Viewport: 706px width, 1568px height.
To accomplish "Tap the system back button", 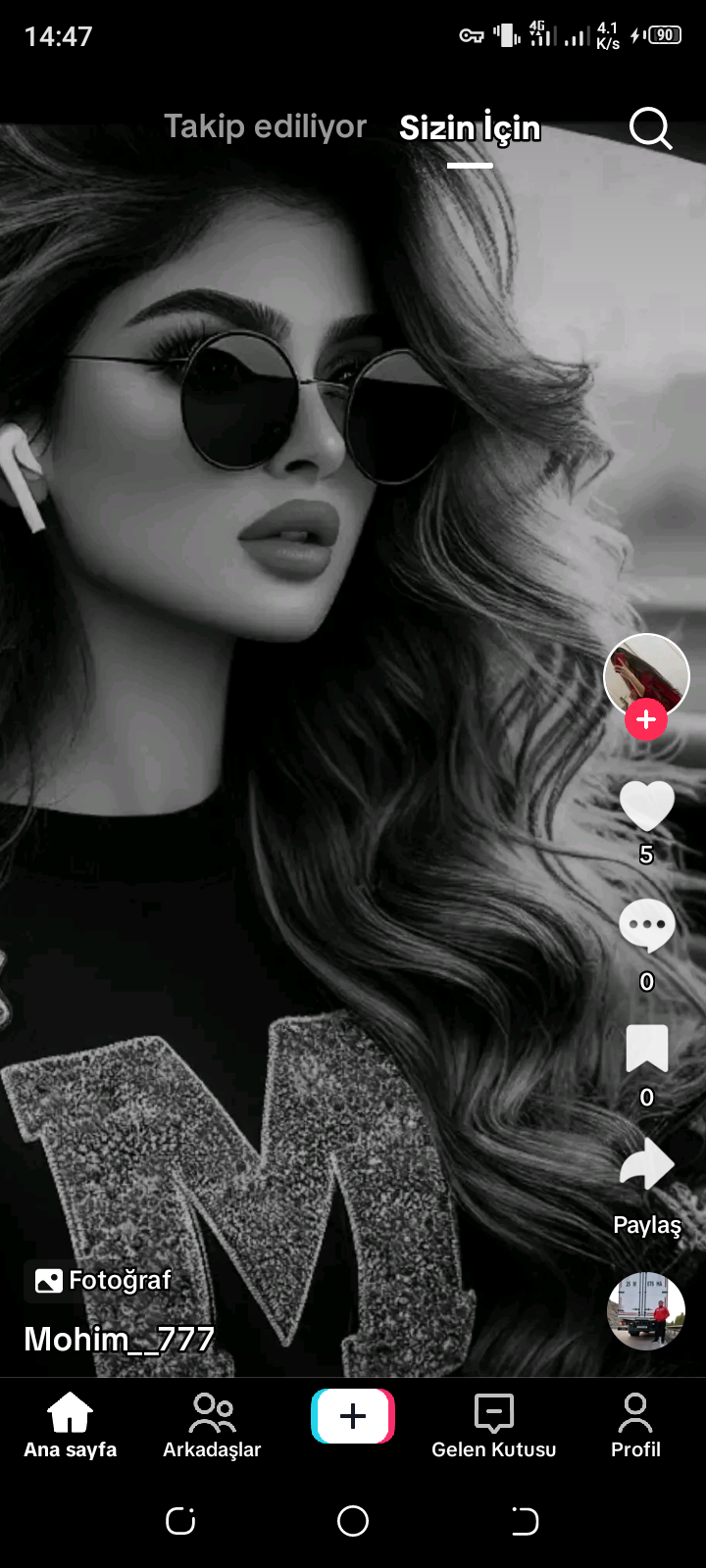I will click(526, 1521).
